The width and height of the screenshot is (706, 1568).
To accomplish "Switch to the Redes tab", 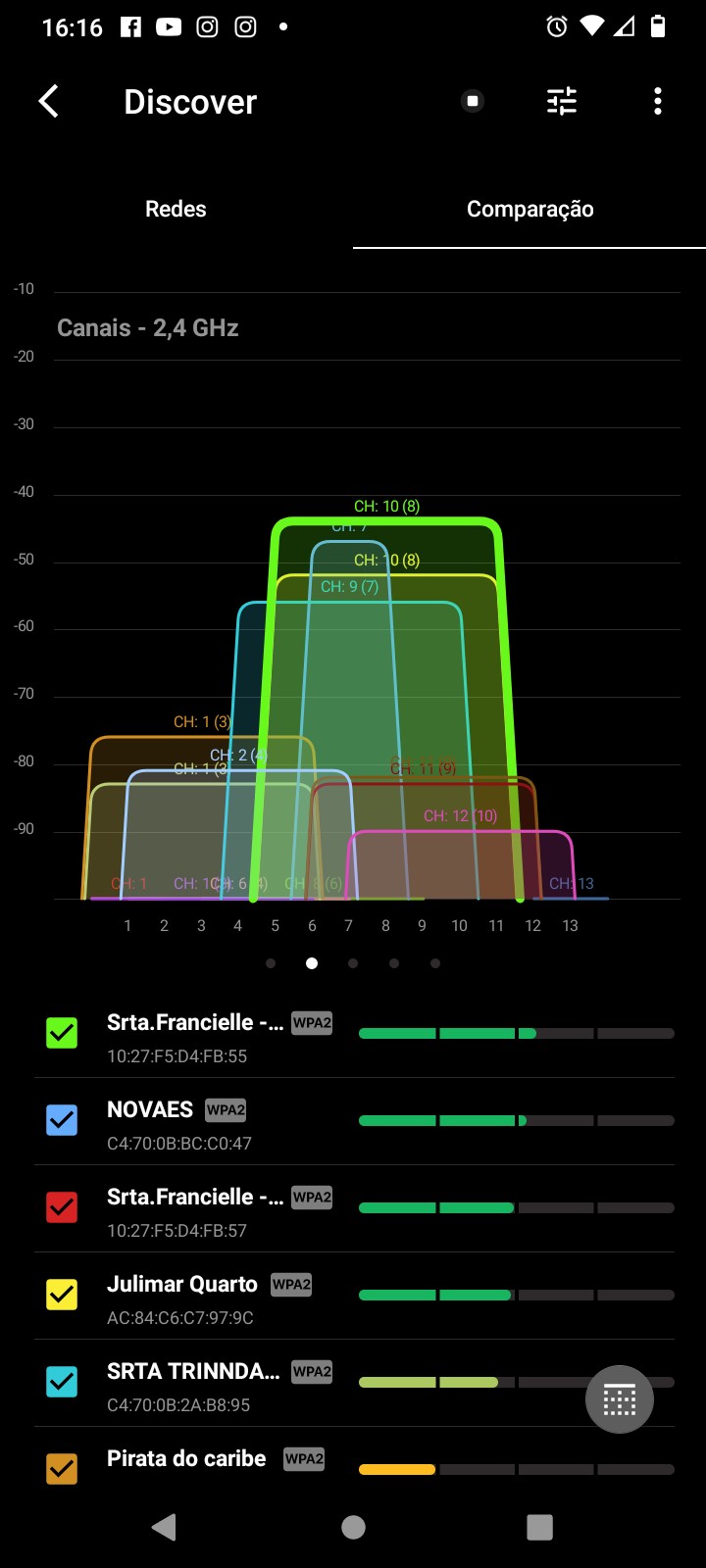I will [x=176, y=209].
